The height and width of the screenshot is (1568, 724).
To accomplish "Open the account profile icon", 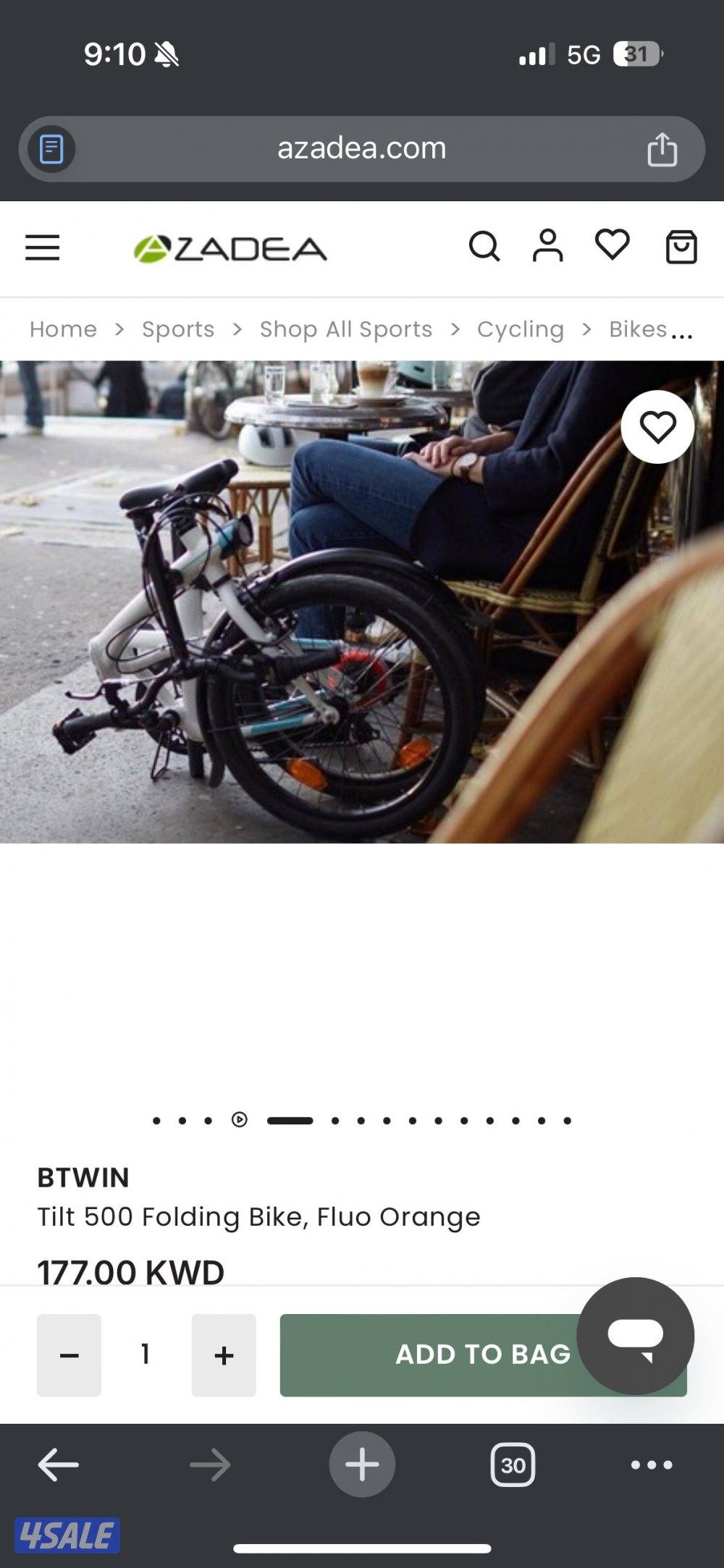I will [548, 247].
